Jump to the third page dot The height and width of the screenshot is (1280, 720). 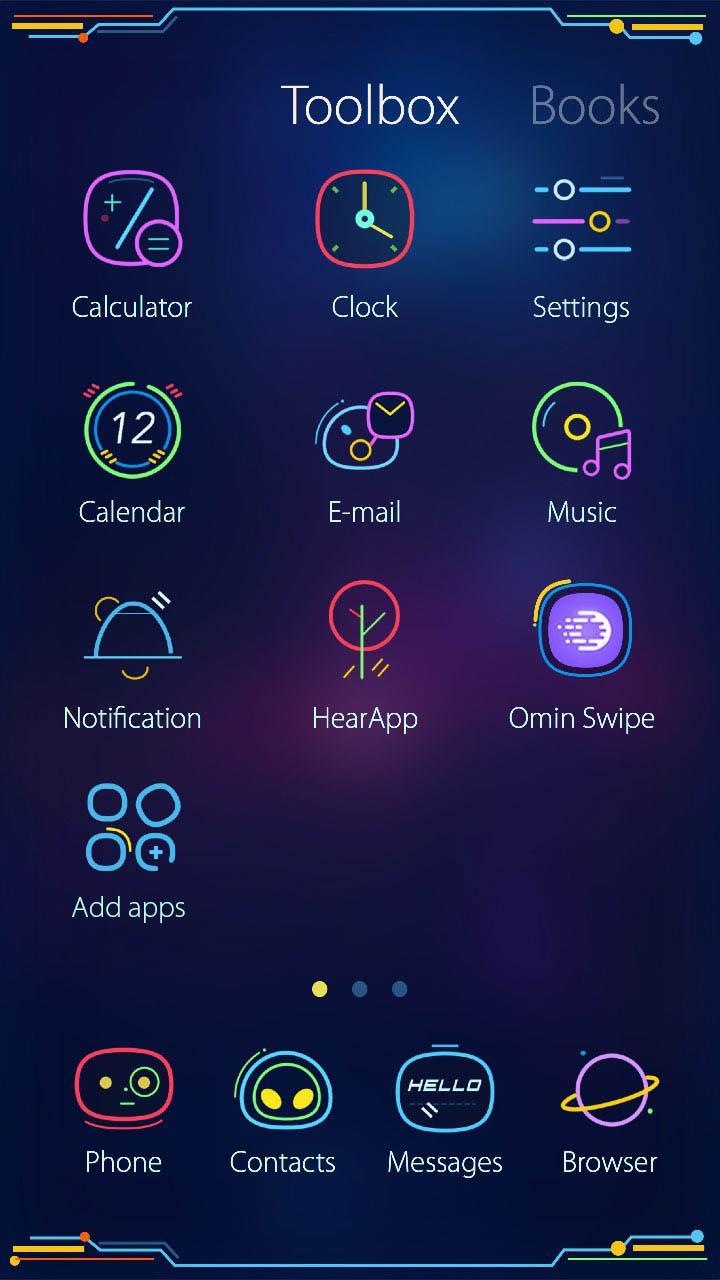click(x=400, y=989)
